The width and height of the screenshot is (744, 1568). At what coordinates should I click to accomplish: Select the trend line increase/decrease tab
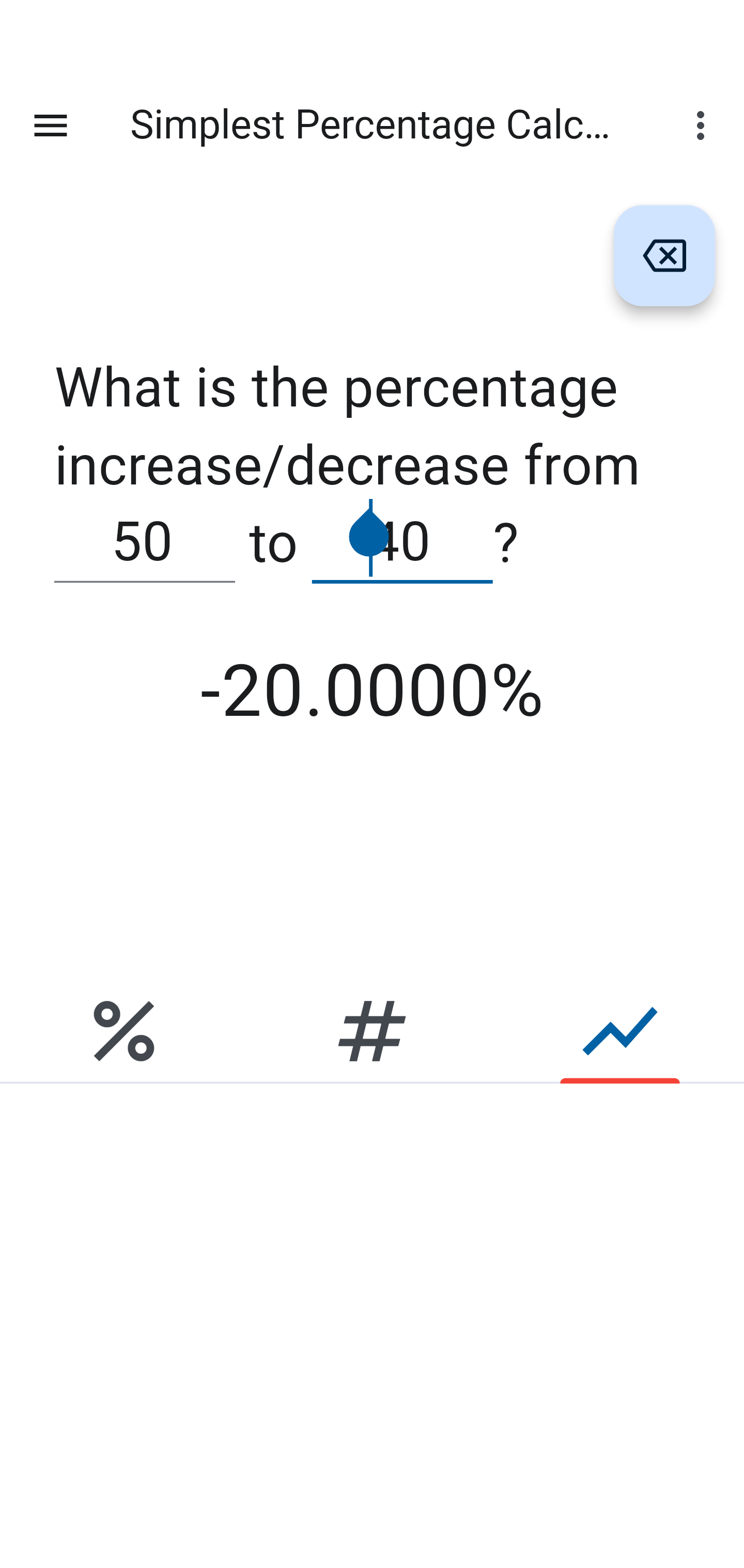[620, 1031]
